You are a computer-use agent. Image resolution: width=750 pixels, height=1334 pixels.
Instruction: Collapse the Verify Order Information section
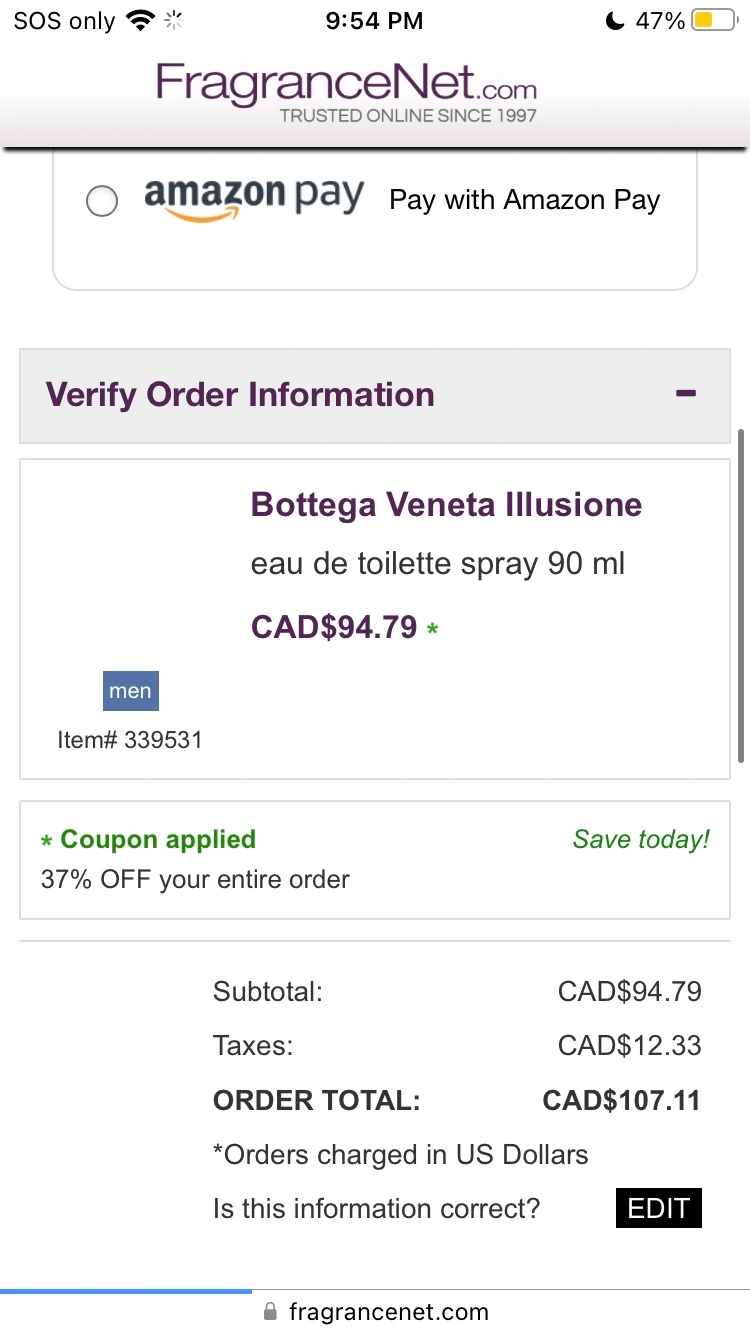point(685,394)
